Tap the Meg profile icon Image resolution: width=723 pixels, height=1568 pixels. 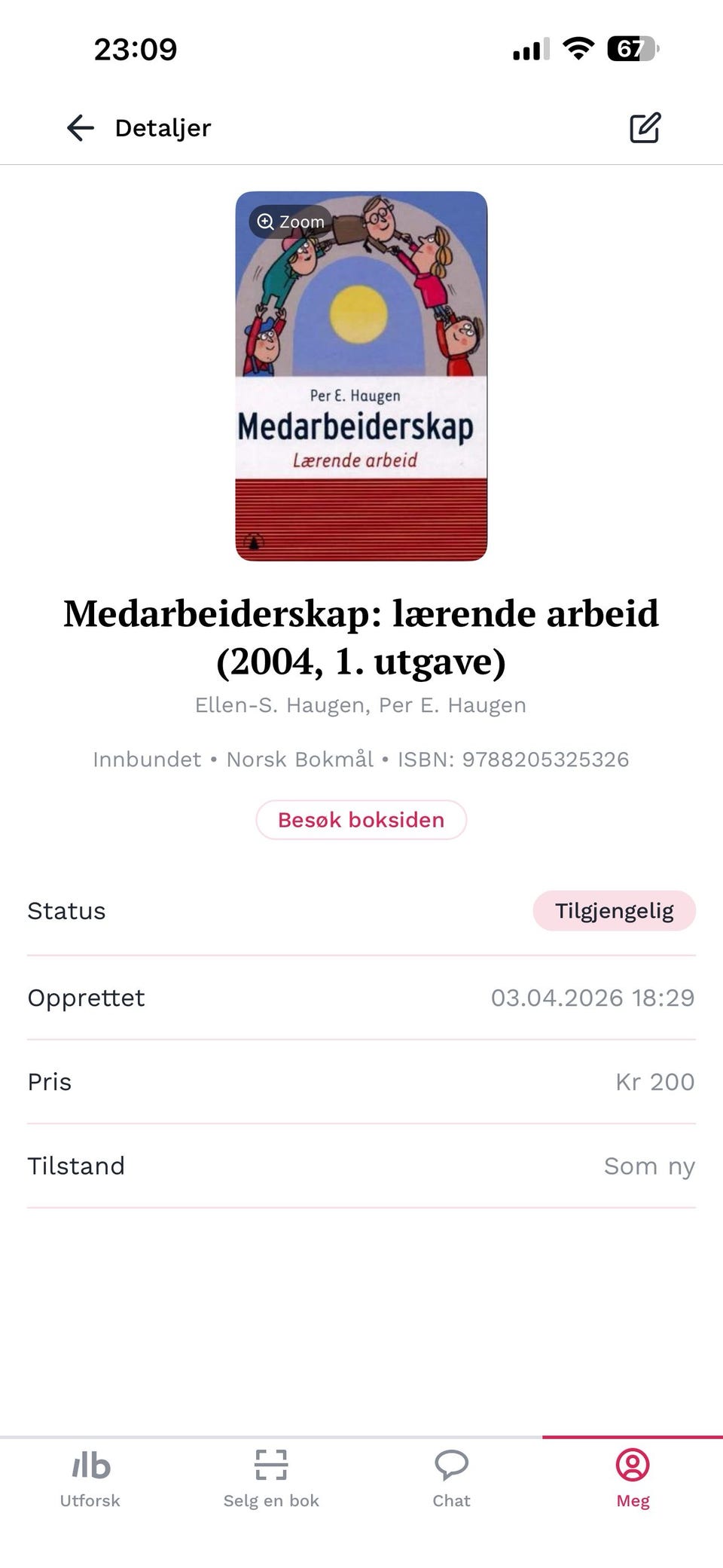[x=633, y=1464]
